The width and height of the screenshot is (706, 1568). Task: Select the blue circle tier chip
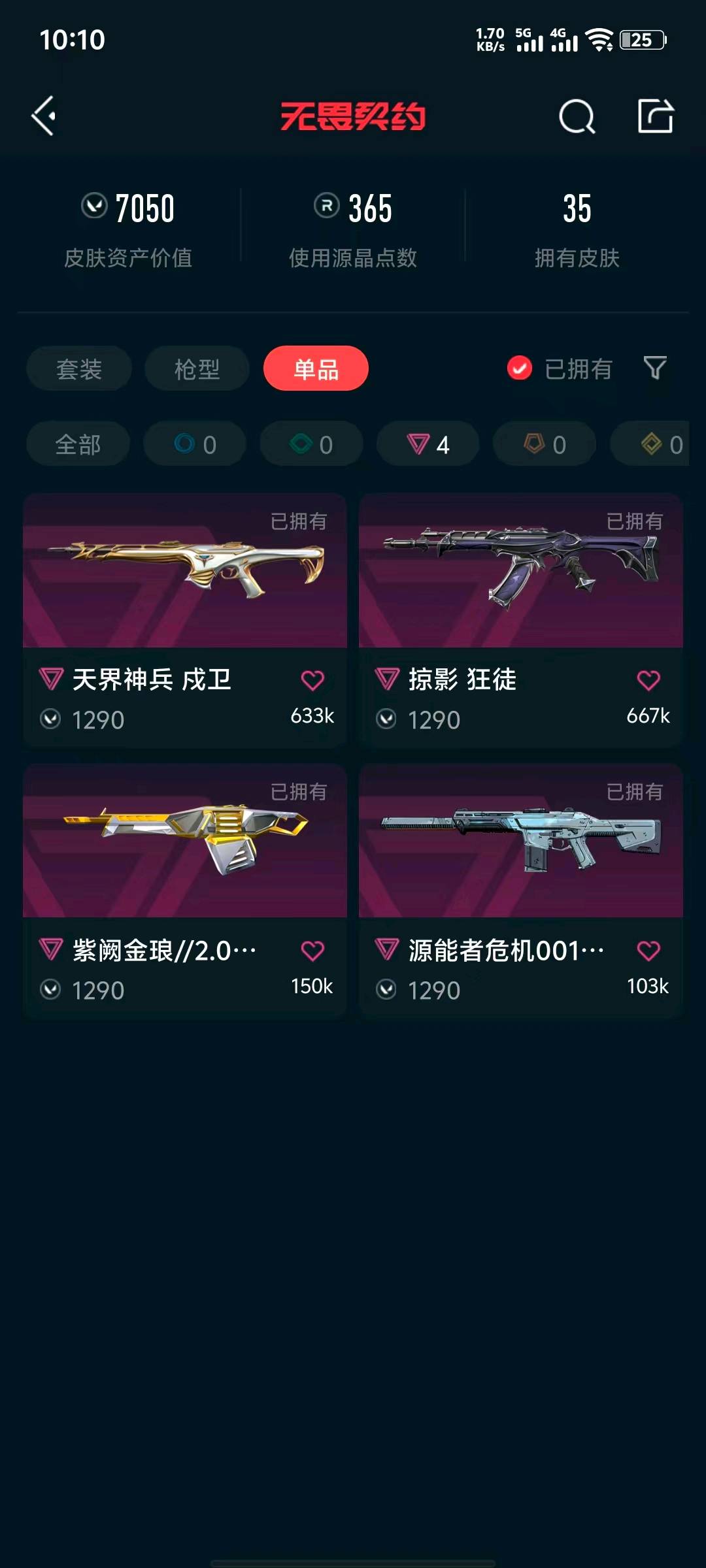pyautogui.click(x=195, y=444)
